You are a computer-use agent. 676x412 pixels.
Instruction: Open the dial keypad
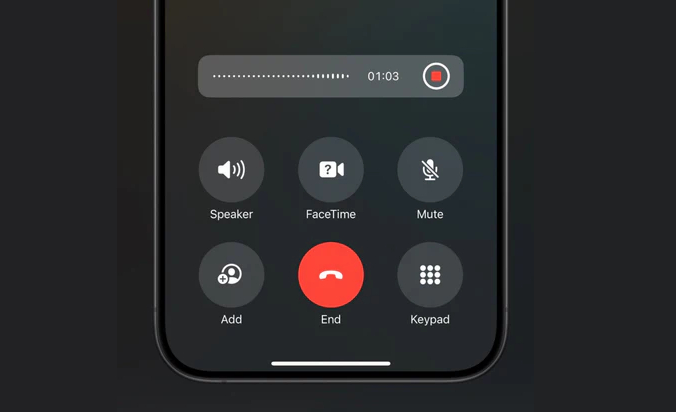[430, 275]
